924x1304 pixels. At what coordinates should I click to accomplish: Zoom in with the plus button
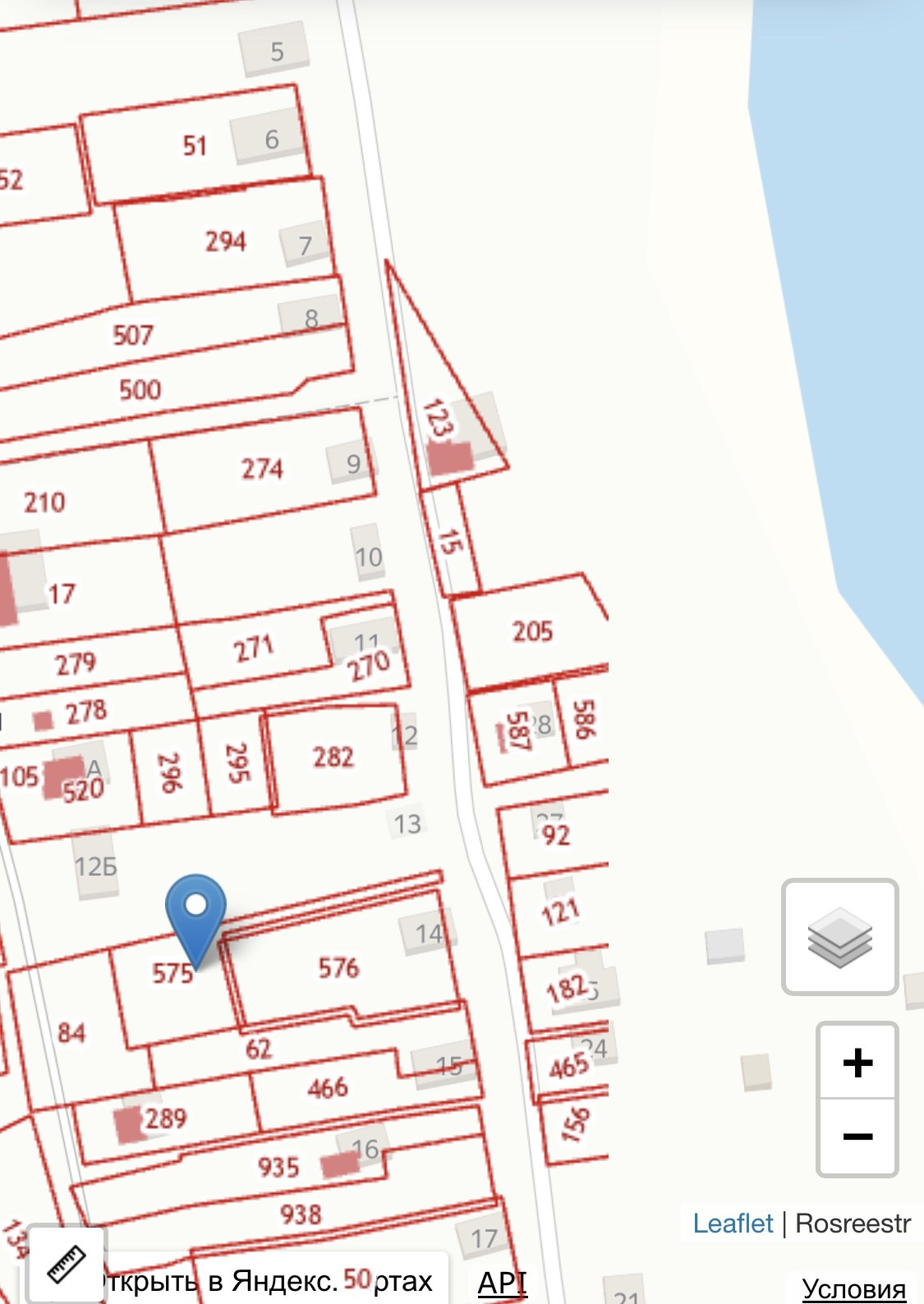coord(857,1062)
